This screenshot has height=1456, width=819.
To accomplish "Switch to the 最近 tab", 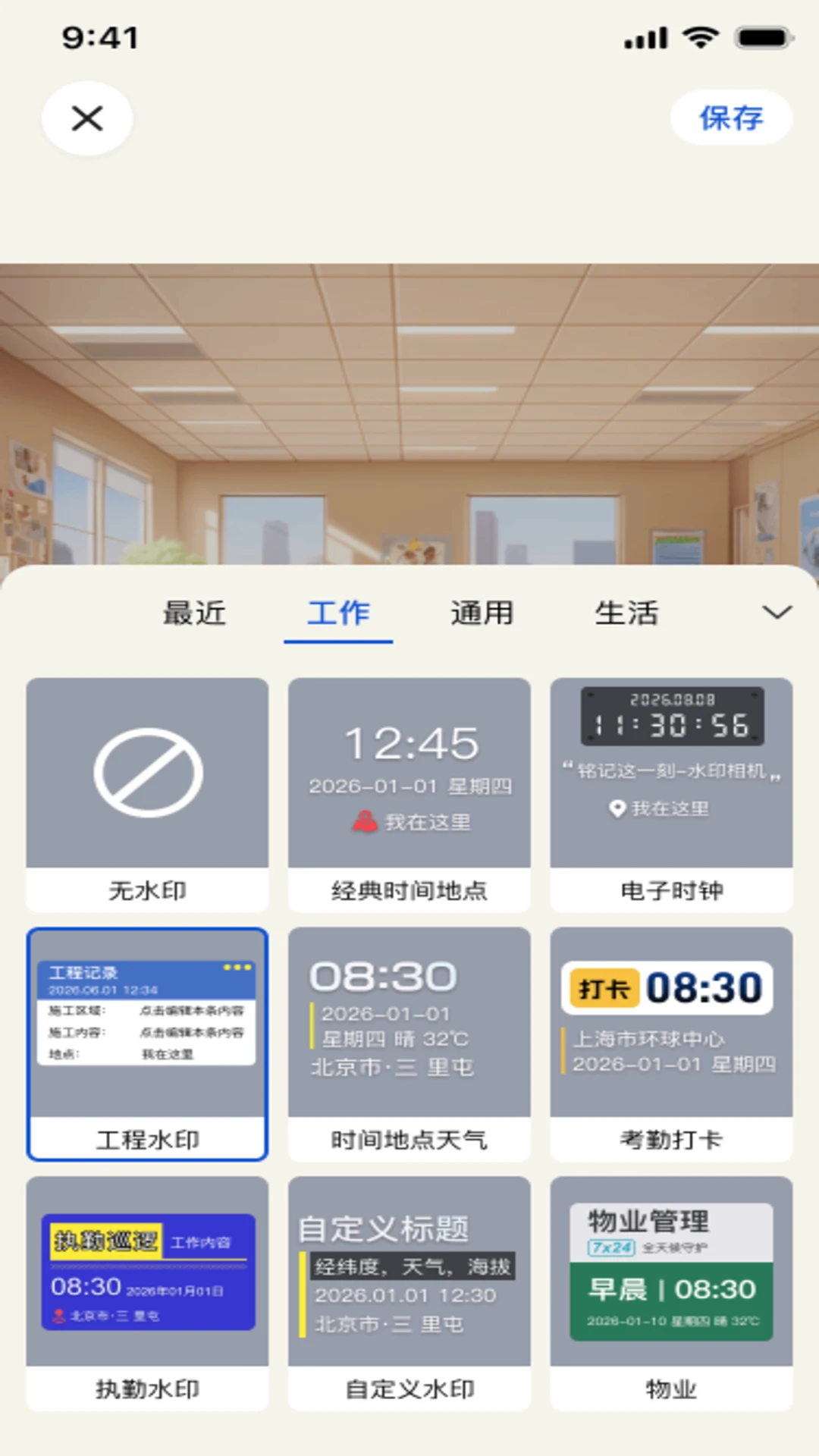I will coord(194,613).
